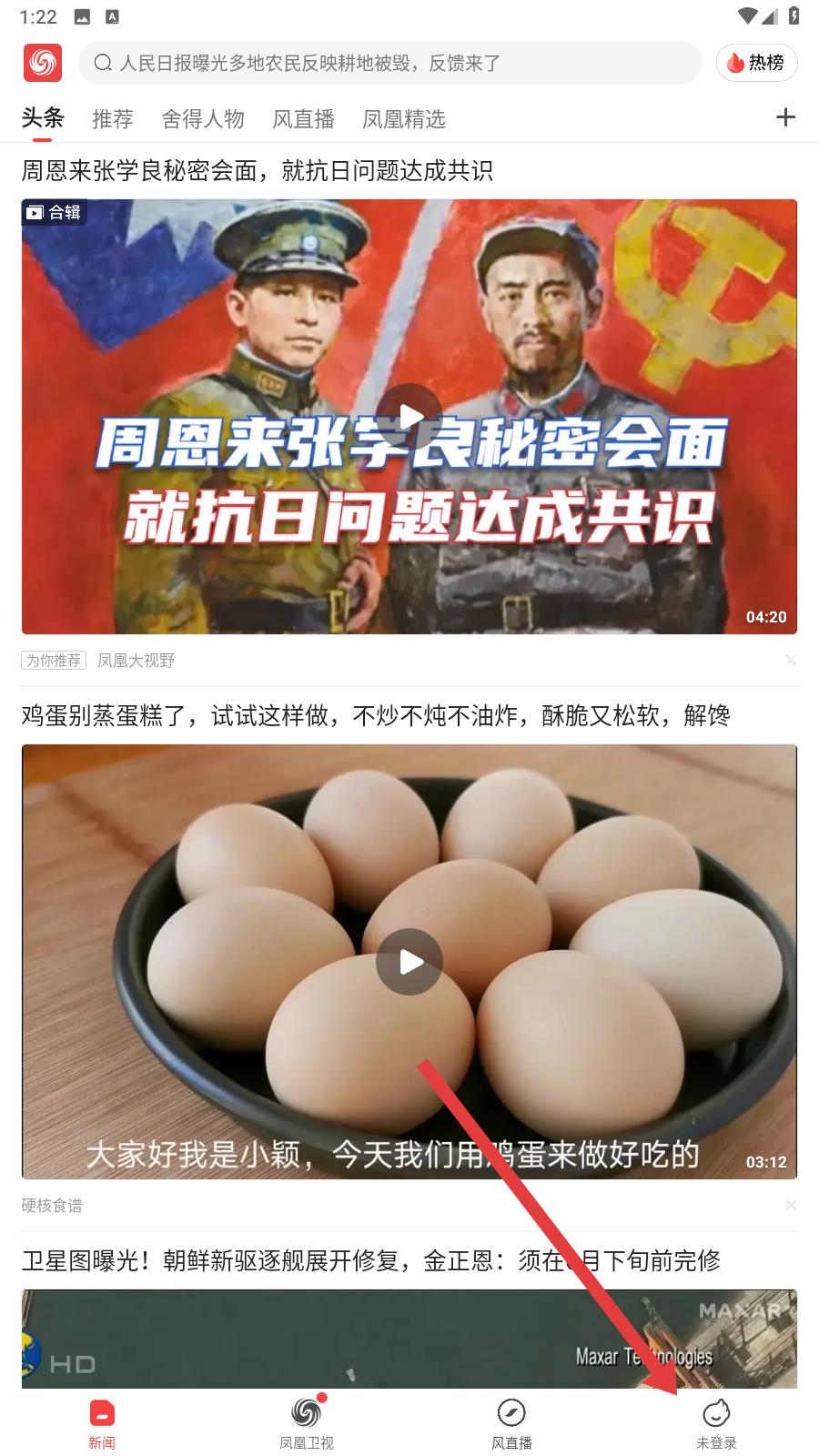Dismiss the 硬核食谱 item
The width and height of the screenshot is (819, 1456).
(x=791, y=1205)
